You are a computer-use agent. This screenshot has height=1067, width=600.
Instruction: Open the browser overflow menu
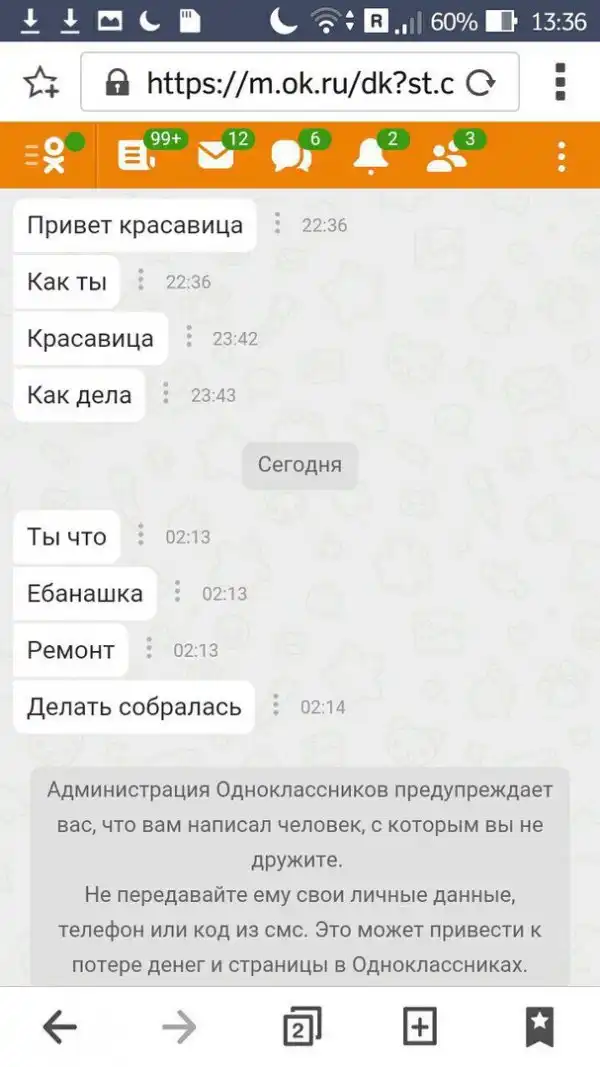click(x=560, y=82)
